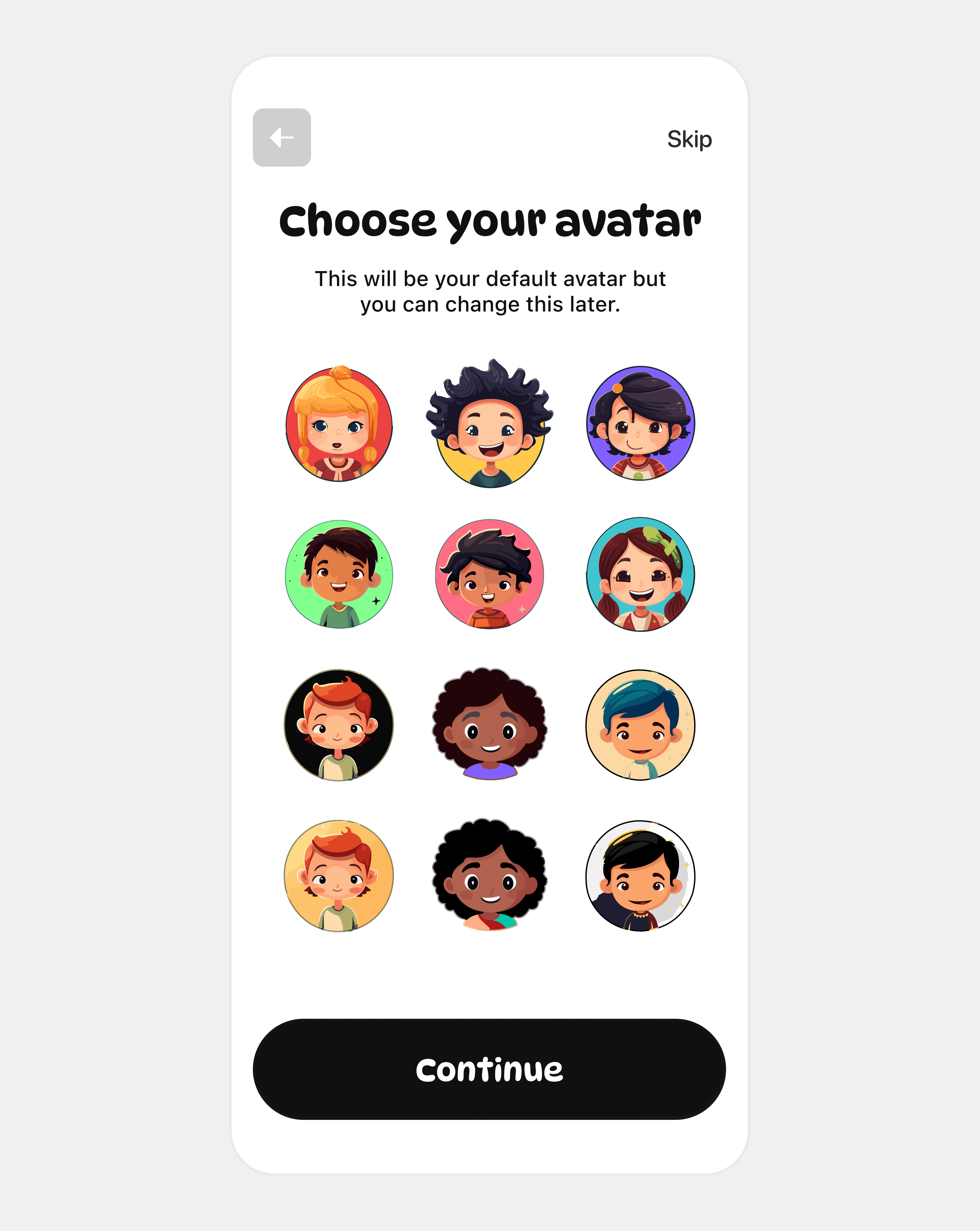Pick the blue-haired boy avatar

[640, 725]
